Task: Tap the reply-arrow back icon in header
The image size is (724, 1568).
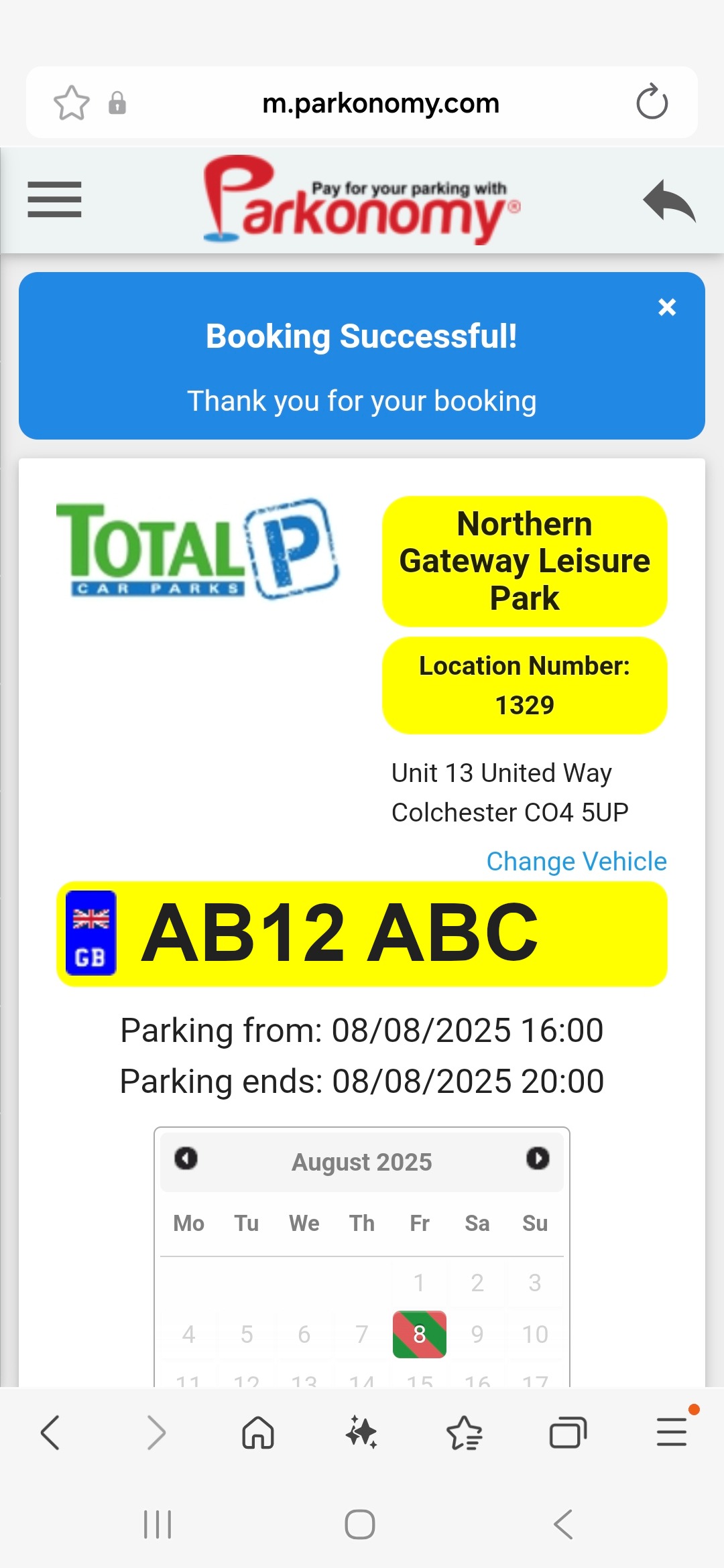Action: point(669,200)
